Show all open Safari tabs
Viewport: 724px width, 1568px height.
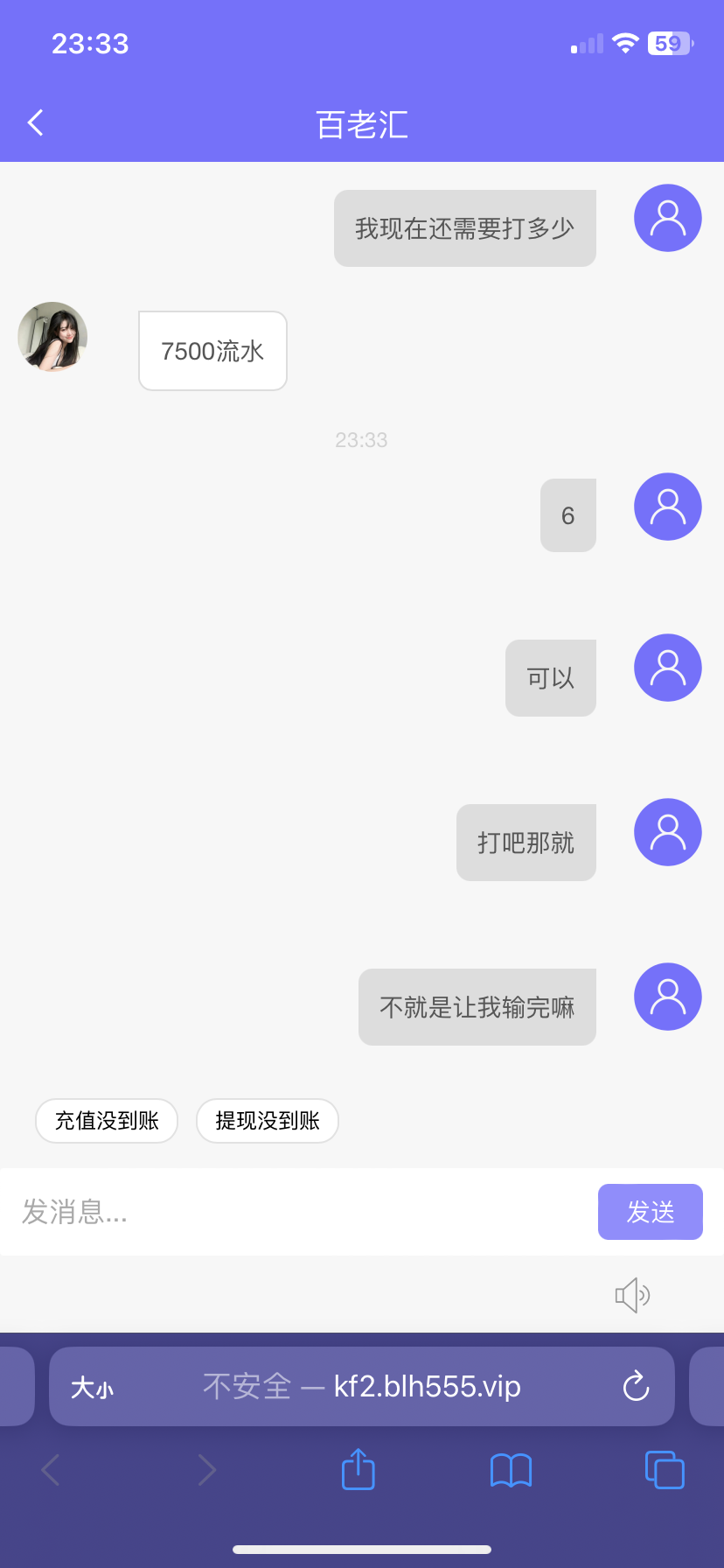click(665, 1470)
